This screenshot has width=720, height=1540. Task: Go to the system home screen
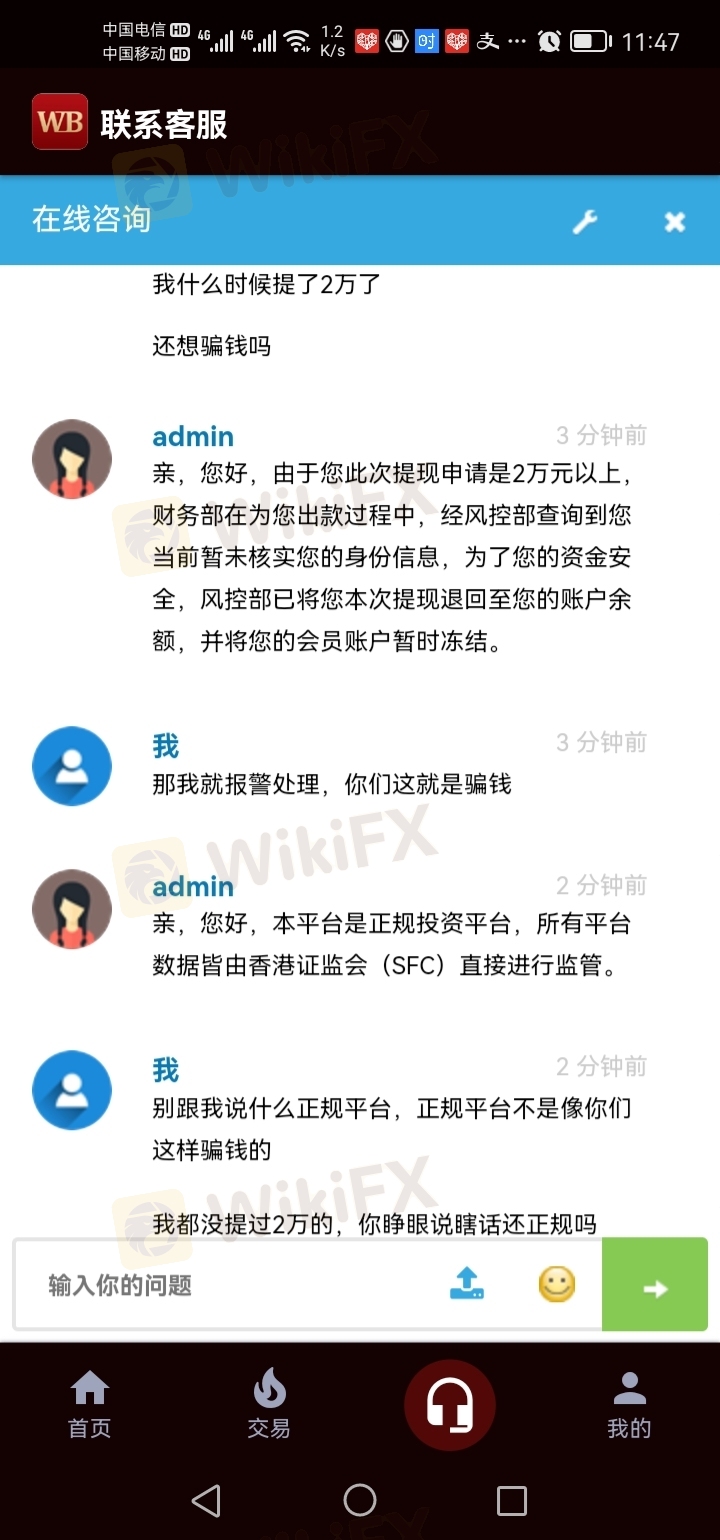360,1500
